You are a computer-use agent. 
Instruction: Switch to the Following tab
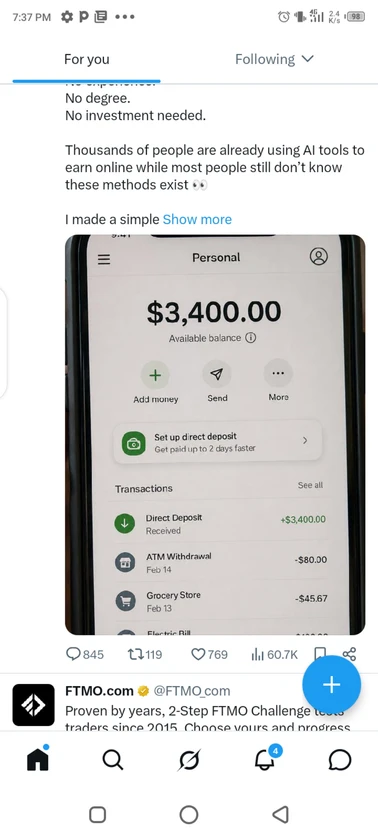tap(274, 59)
